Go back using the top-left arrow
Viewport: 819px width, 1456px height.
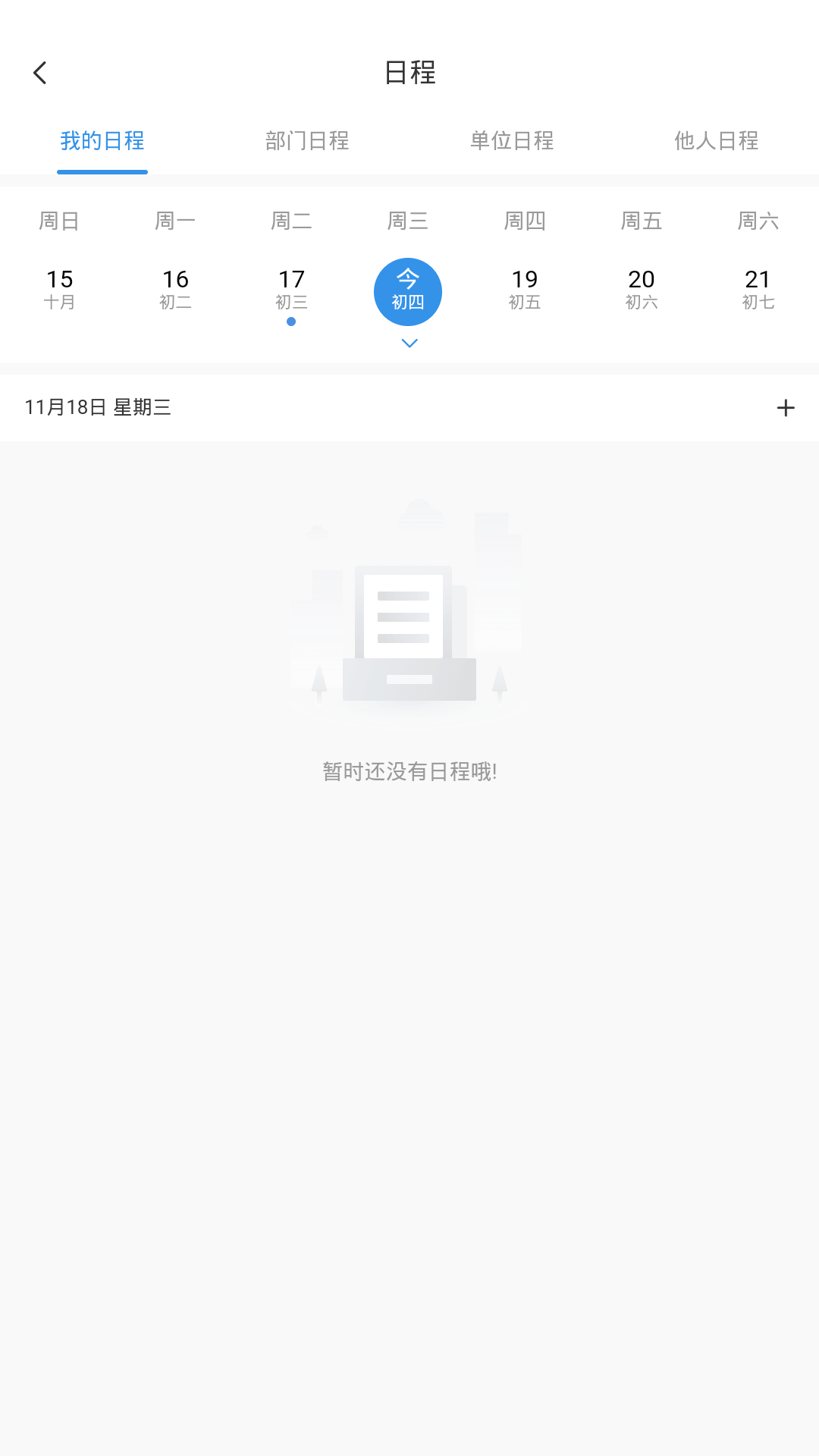pyautogui.click(x=40, y=73)
